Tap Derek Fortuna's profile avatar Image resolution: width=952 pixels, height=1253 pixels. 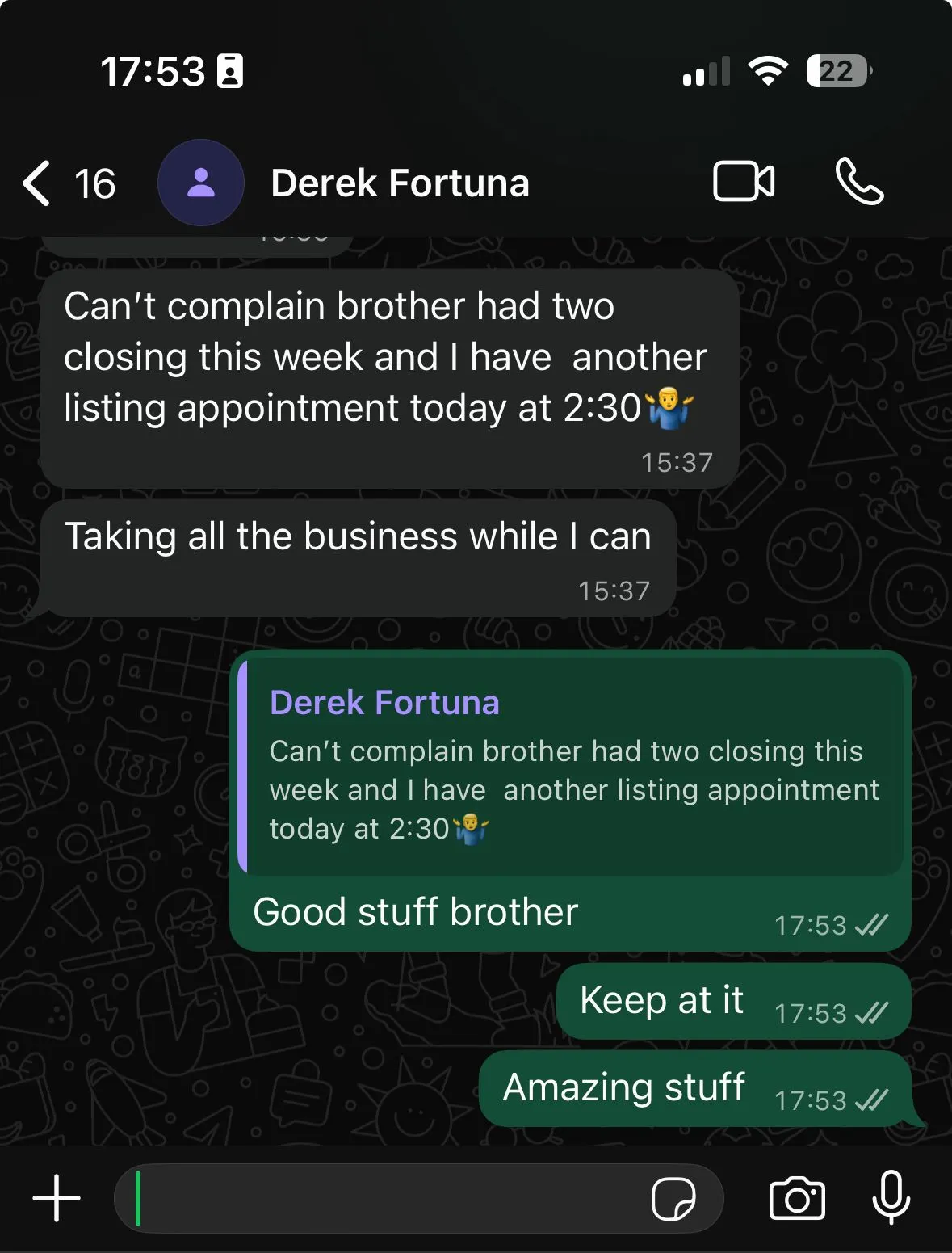point(201,183)
